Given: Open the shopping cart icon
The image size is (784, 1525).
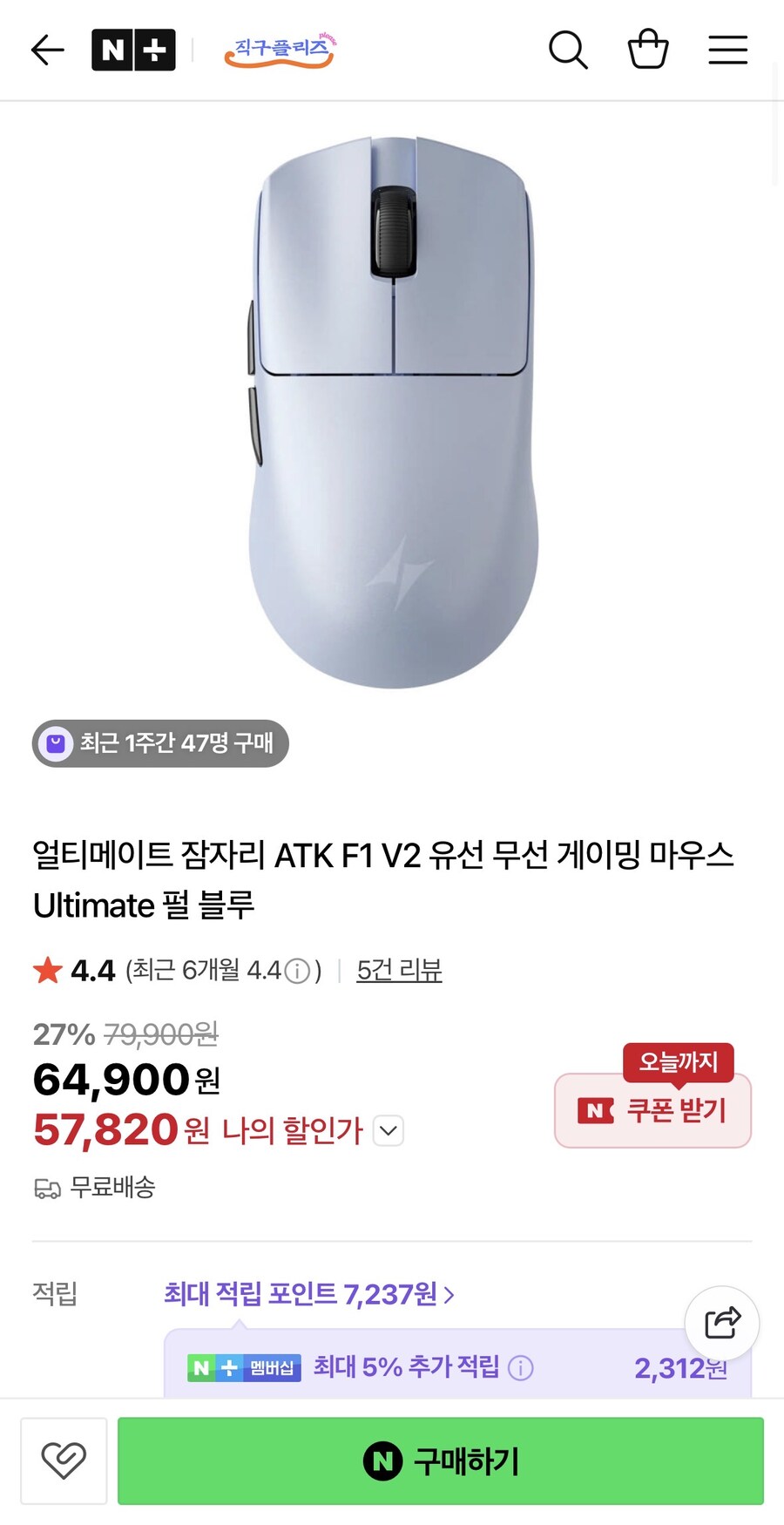Looking at the screenshot, I should 648,50.
